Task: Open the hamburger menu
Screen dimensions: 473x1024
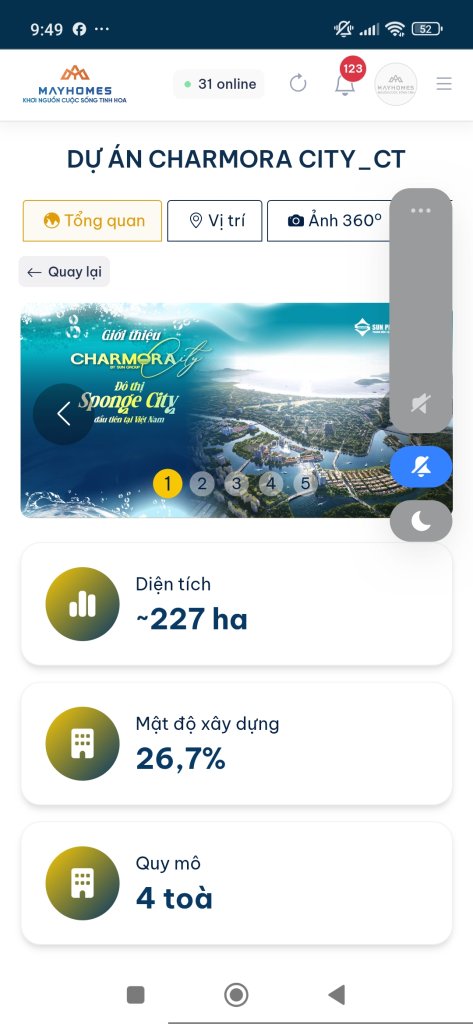Action: [444, 84]
